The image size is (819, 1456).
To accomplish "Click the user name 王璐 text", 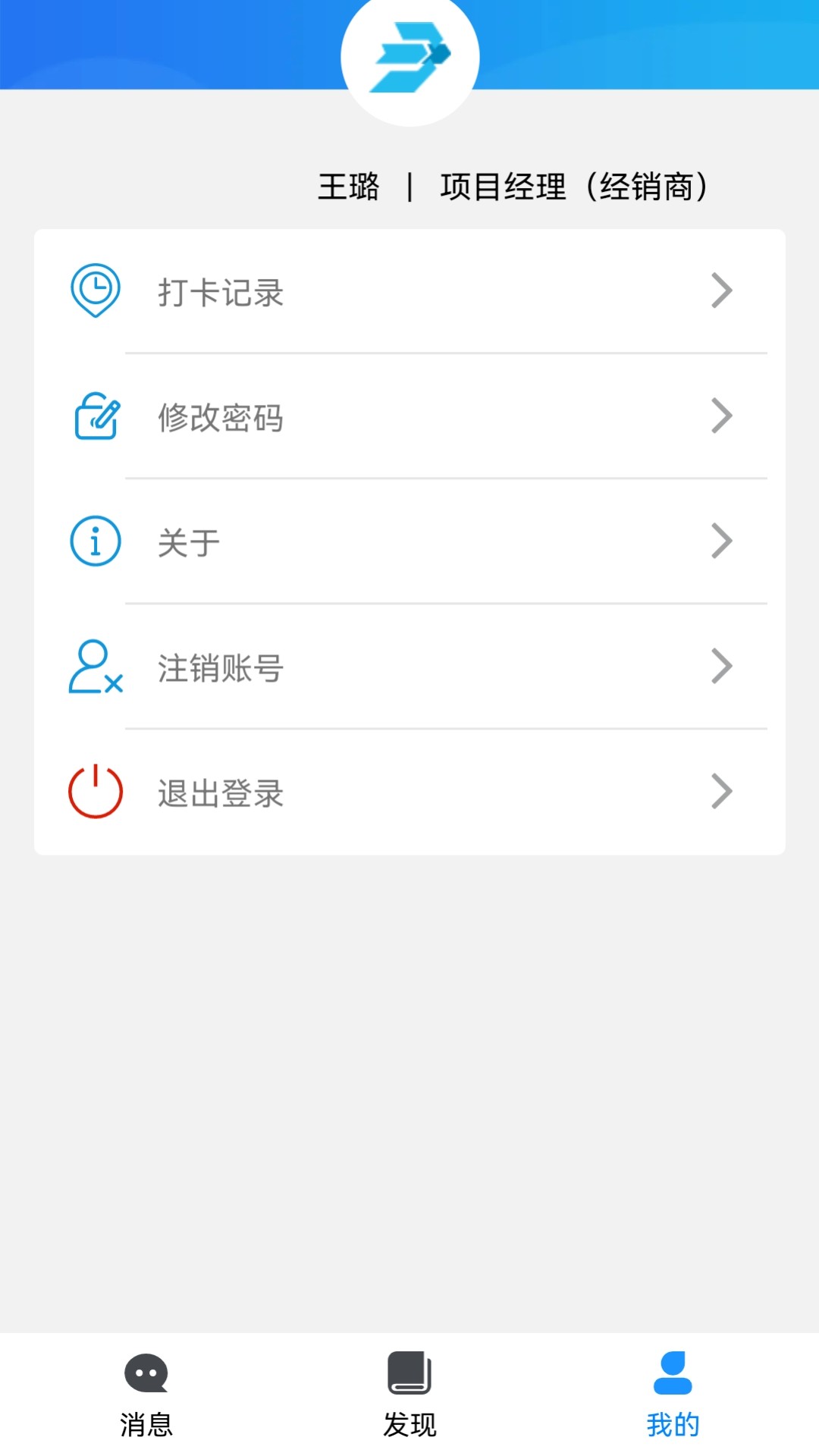I will click(x=350, y=187).
